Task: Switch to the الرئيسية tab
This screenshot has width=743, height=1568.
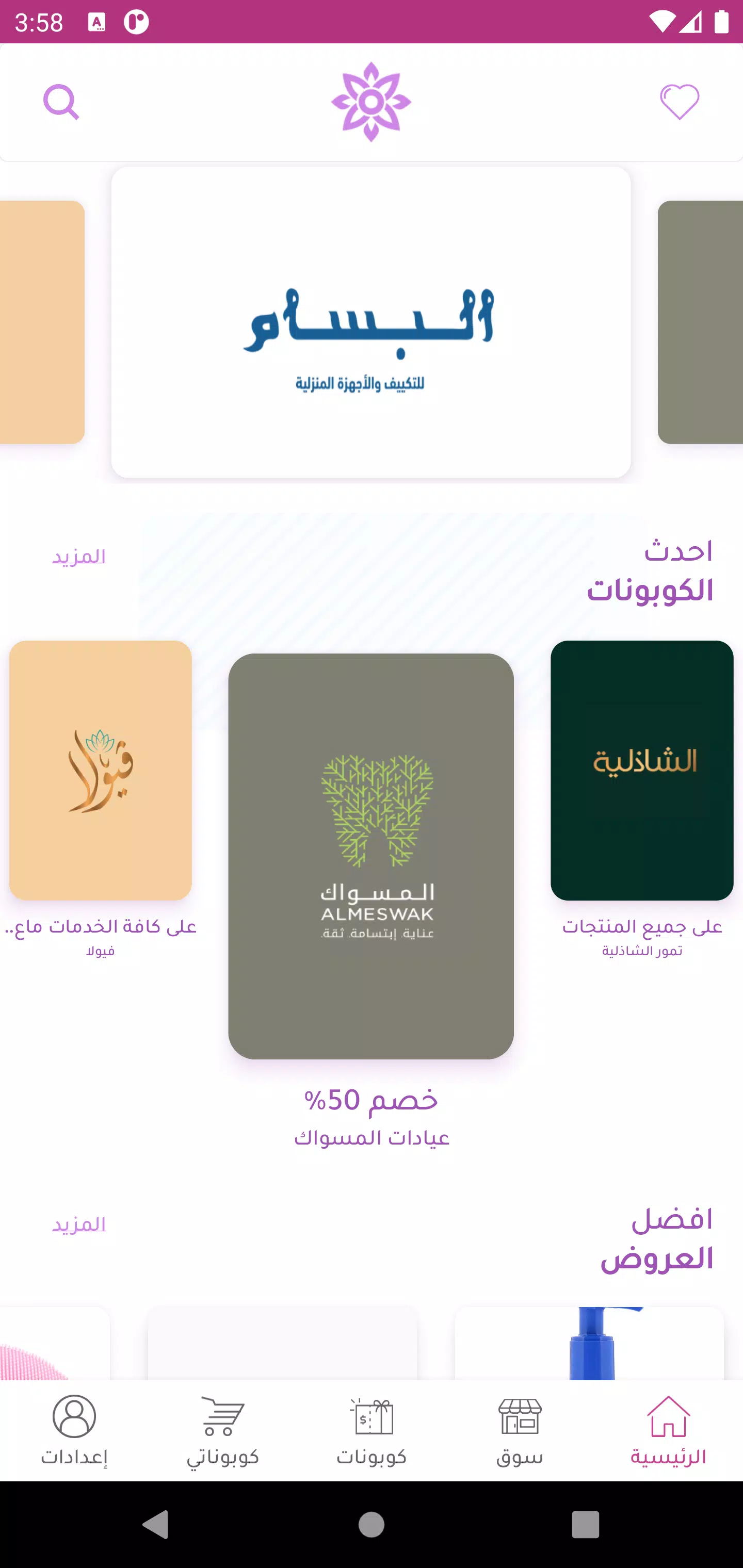Action: coord(668,1430)
